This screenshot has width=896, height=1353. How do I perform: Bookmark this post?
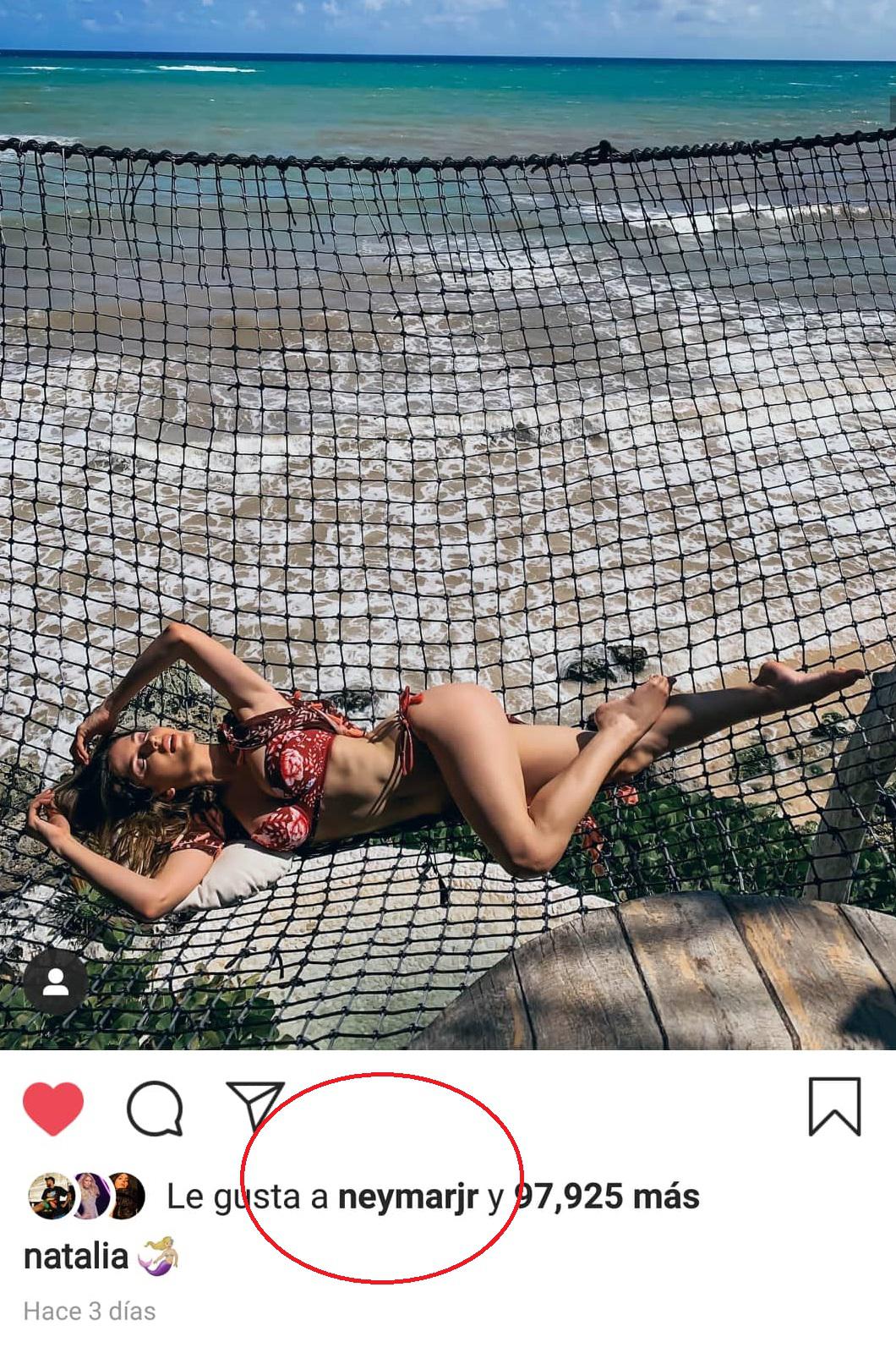point(834,1106)
